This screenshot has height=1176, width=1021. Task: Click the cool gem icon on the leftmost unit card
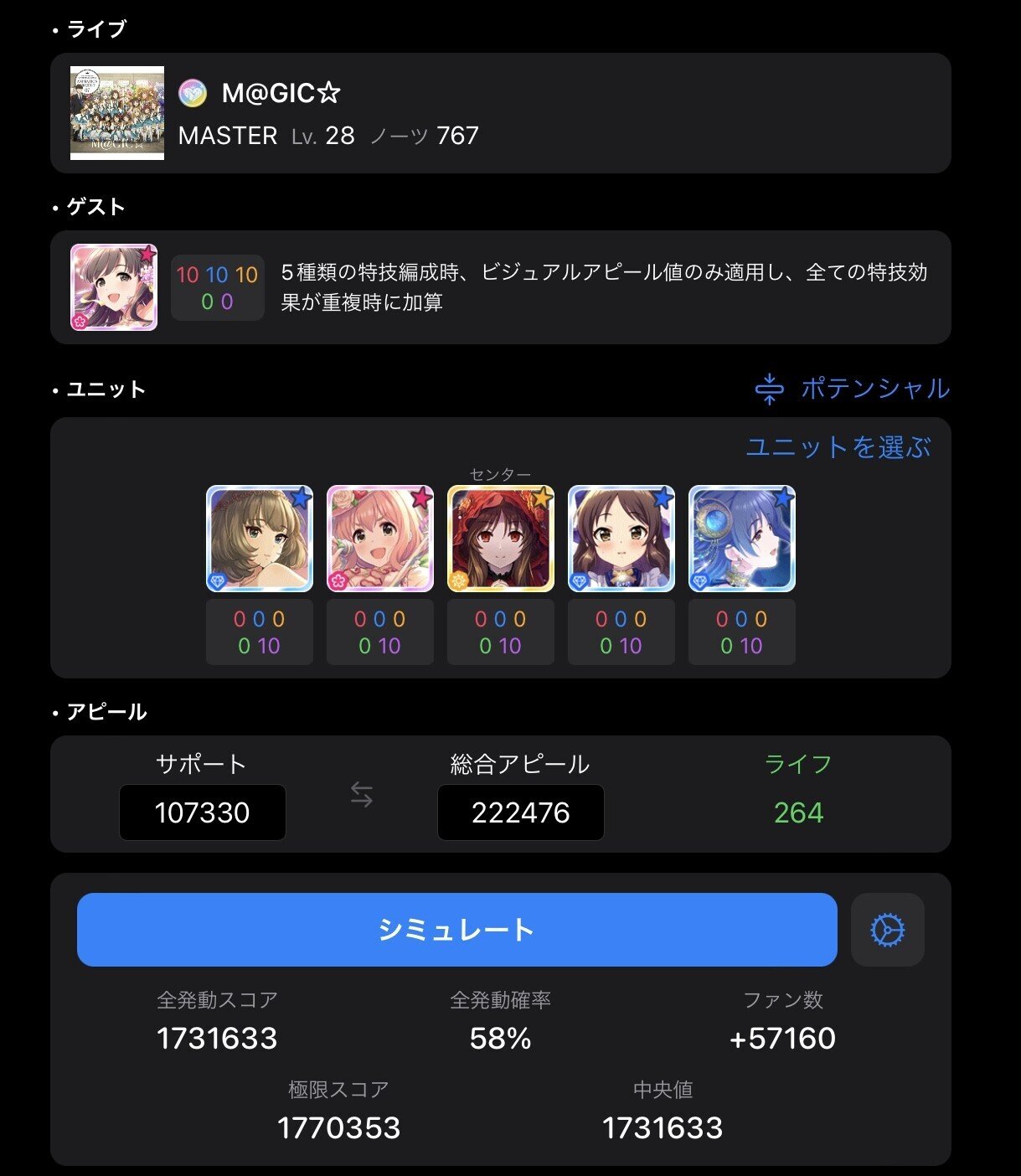217,579
